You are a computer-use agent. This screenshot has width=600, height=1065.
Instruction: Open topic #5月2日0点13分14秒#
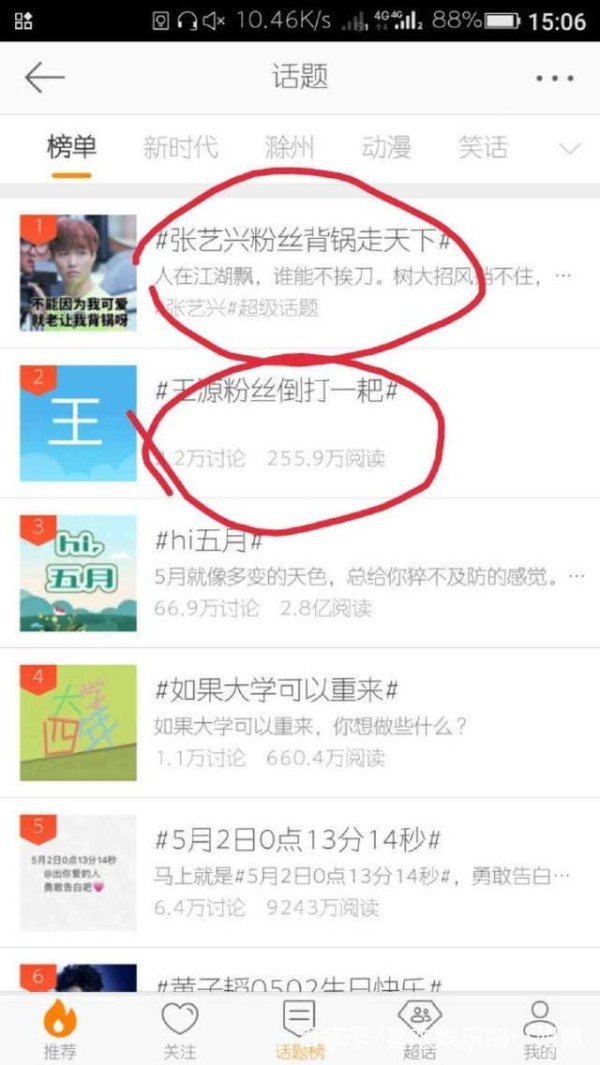(299, 841)
